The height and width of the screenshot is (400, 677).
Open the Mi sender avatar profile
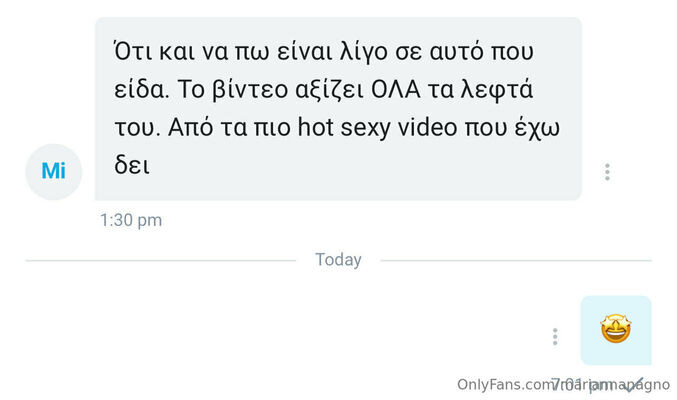point(53,171)
